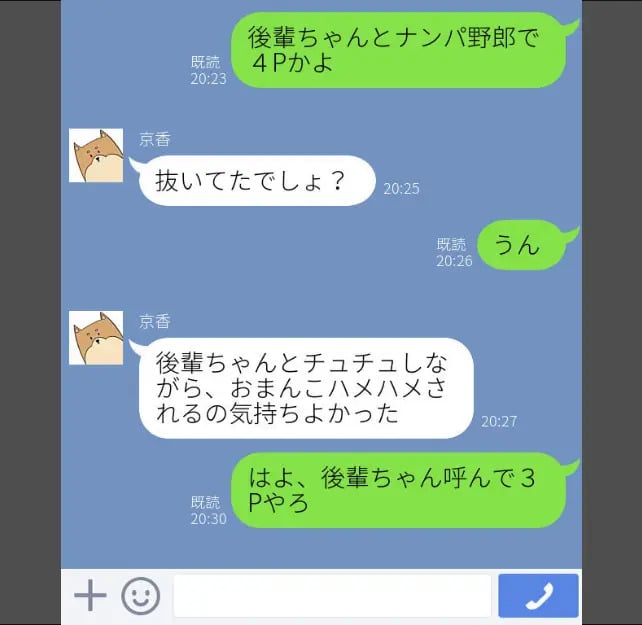Open the emoji sticker picker
The image size is (642, 625).
coord(141,596)
